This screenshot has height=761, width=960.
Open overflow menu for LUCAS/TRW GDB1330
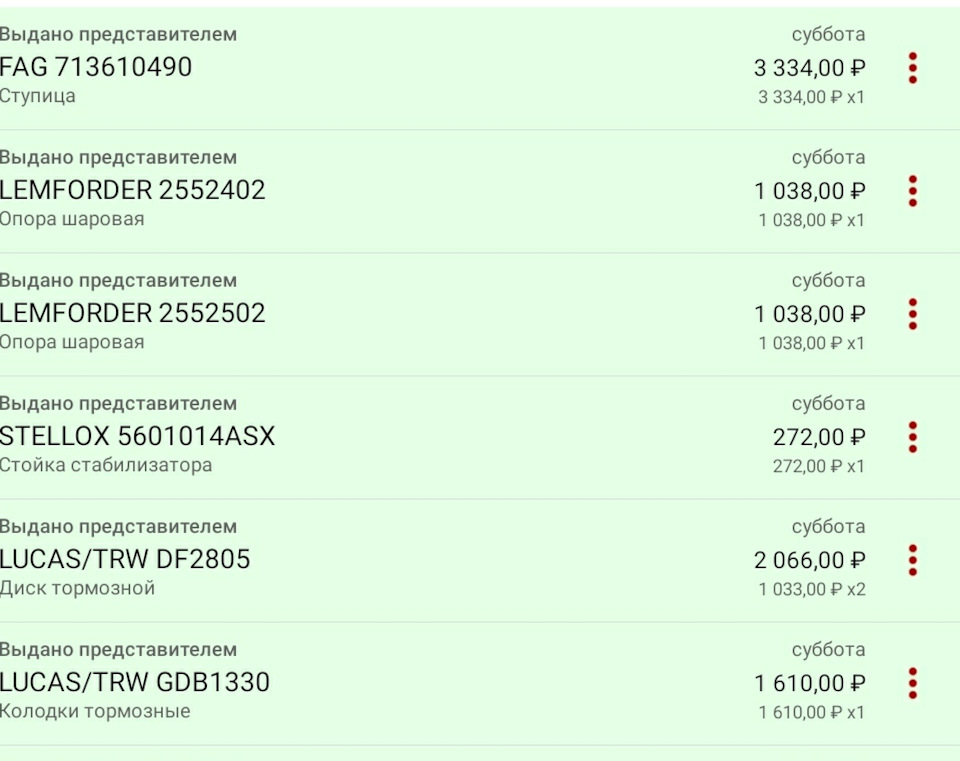(x=912, y=683)
